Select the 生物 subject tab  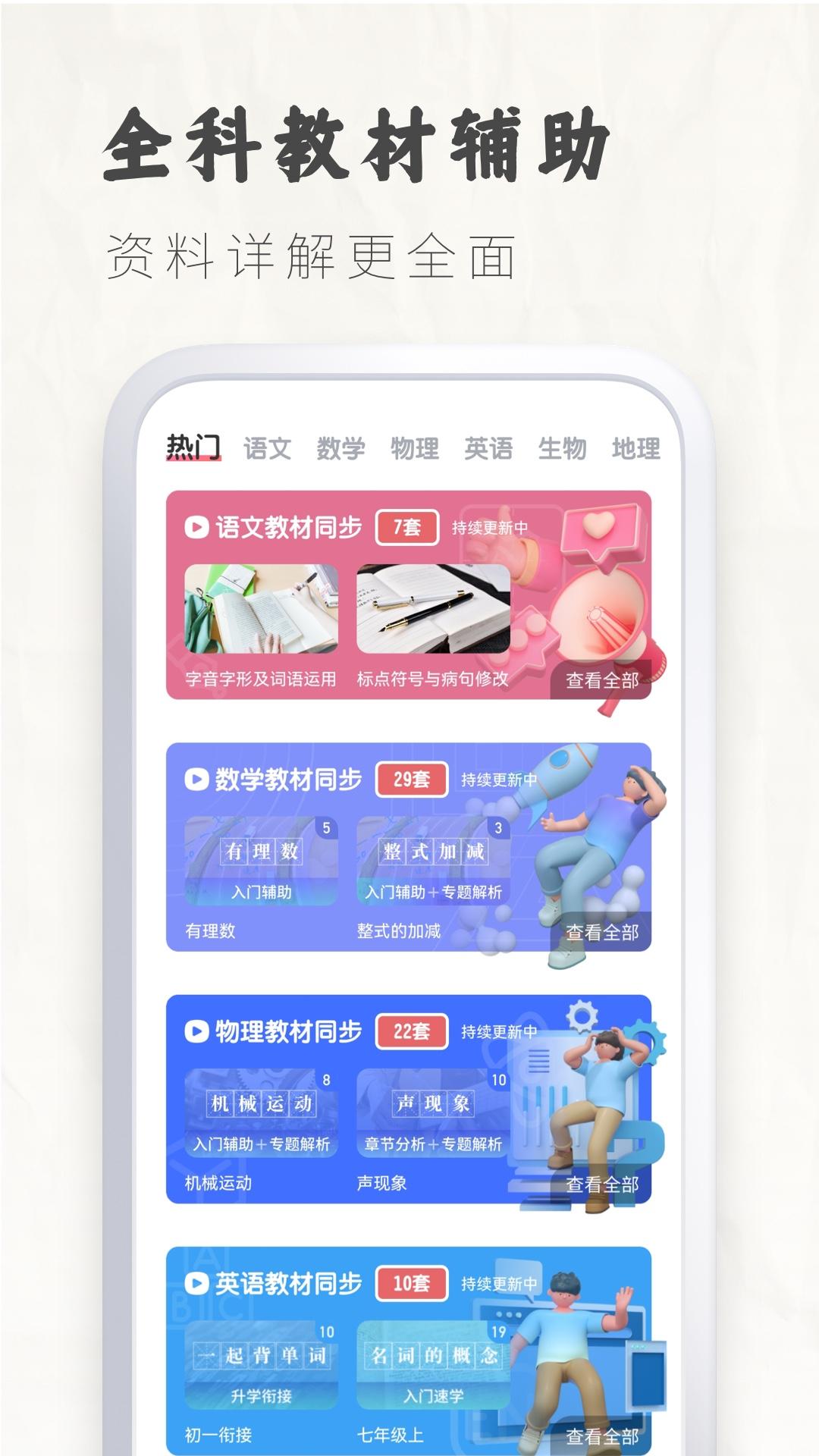click(x=562, y=447)
